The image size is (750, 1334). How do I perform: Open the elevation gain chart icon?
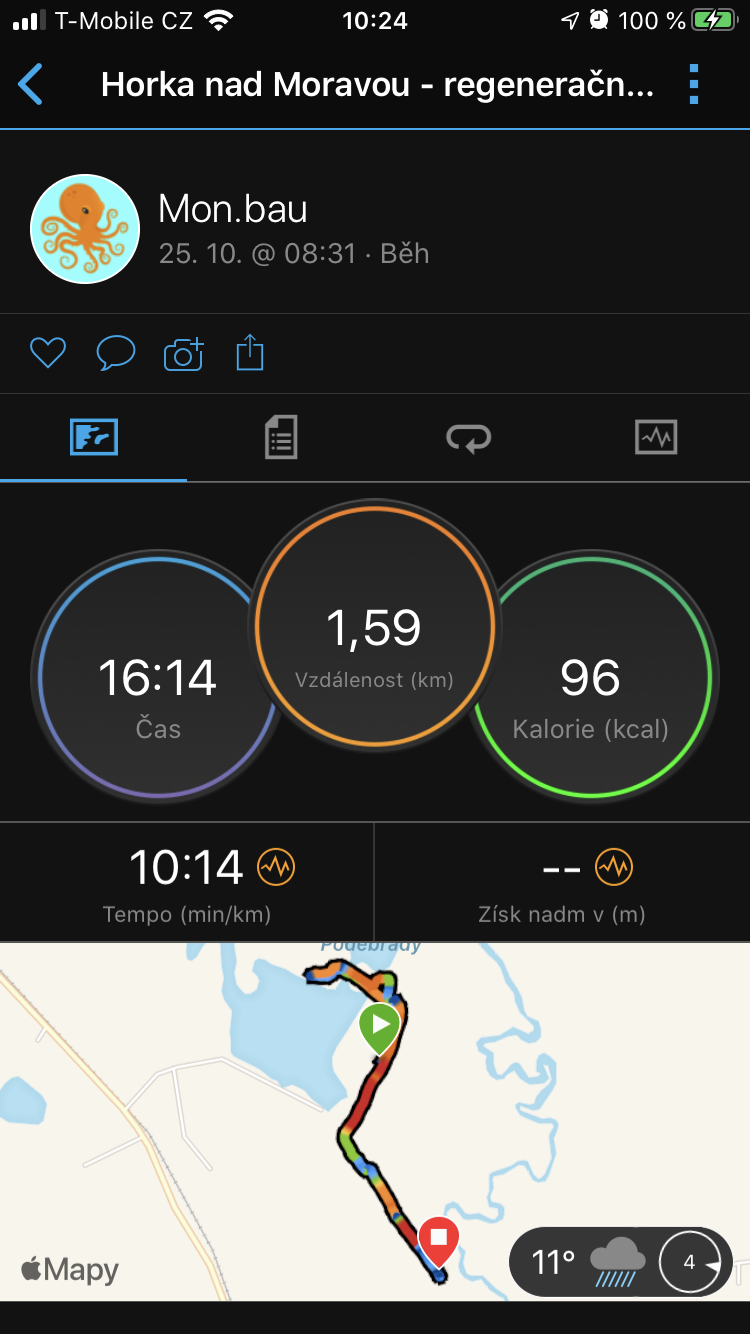click(614, 867)
